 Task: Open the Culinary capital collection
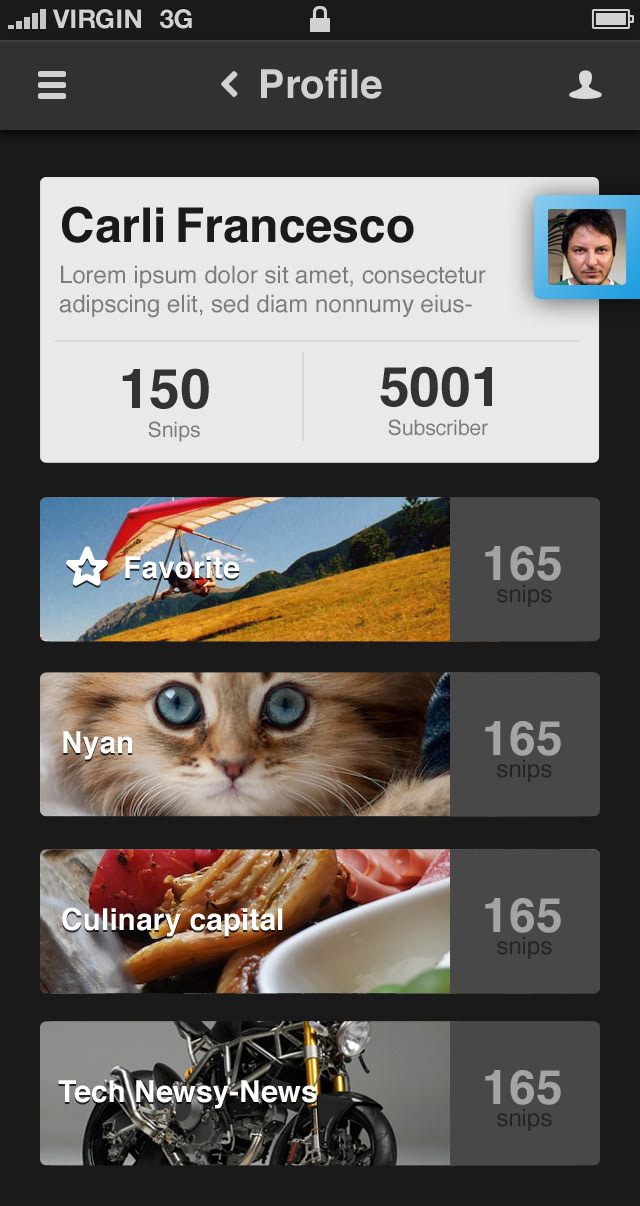[x=245, y=921]
